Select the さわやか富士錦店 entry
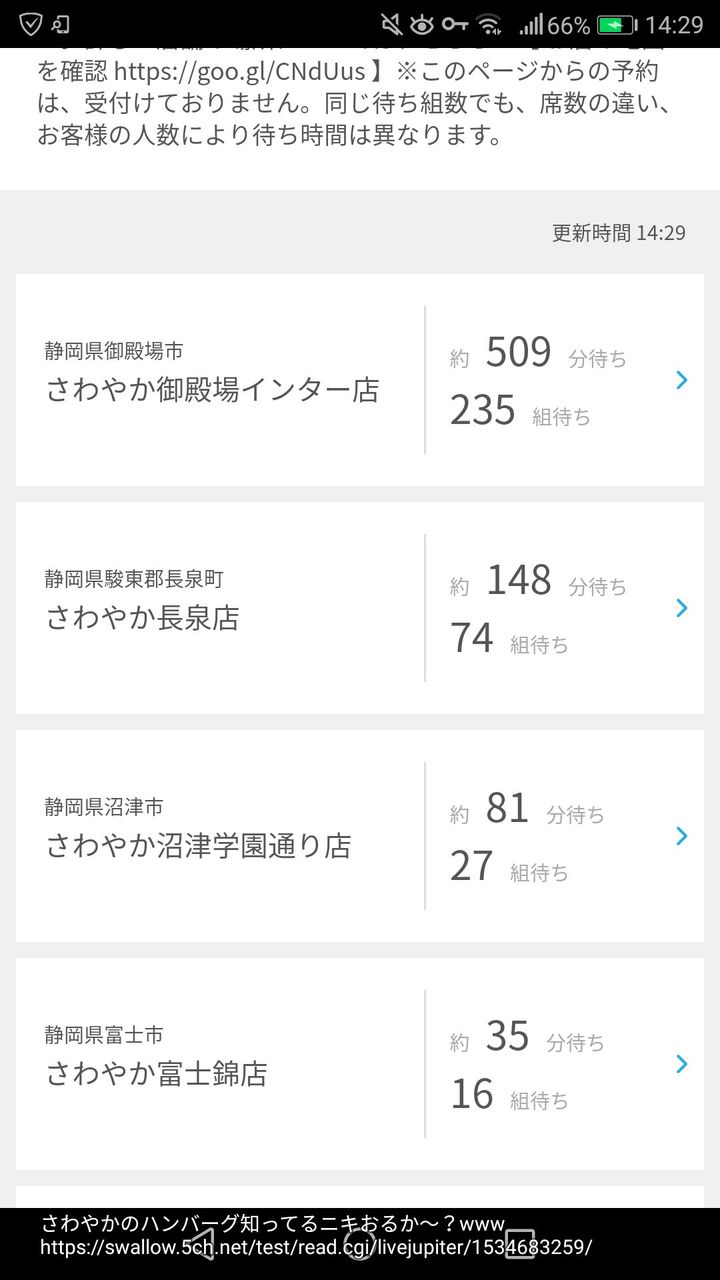 [360, 1064]
